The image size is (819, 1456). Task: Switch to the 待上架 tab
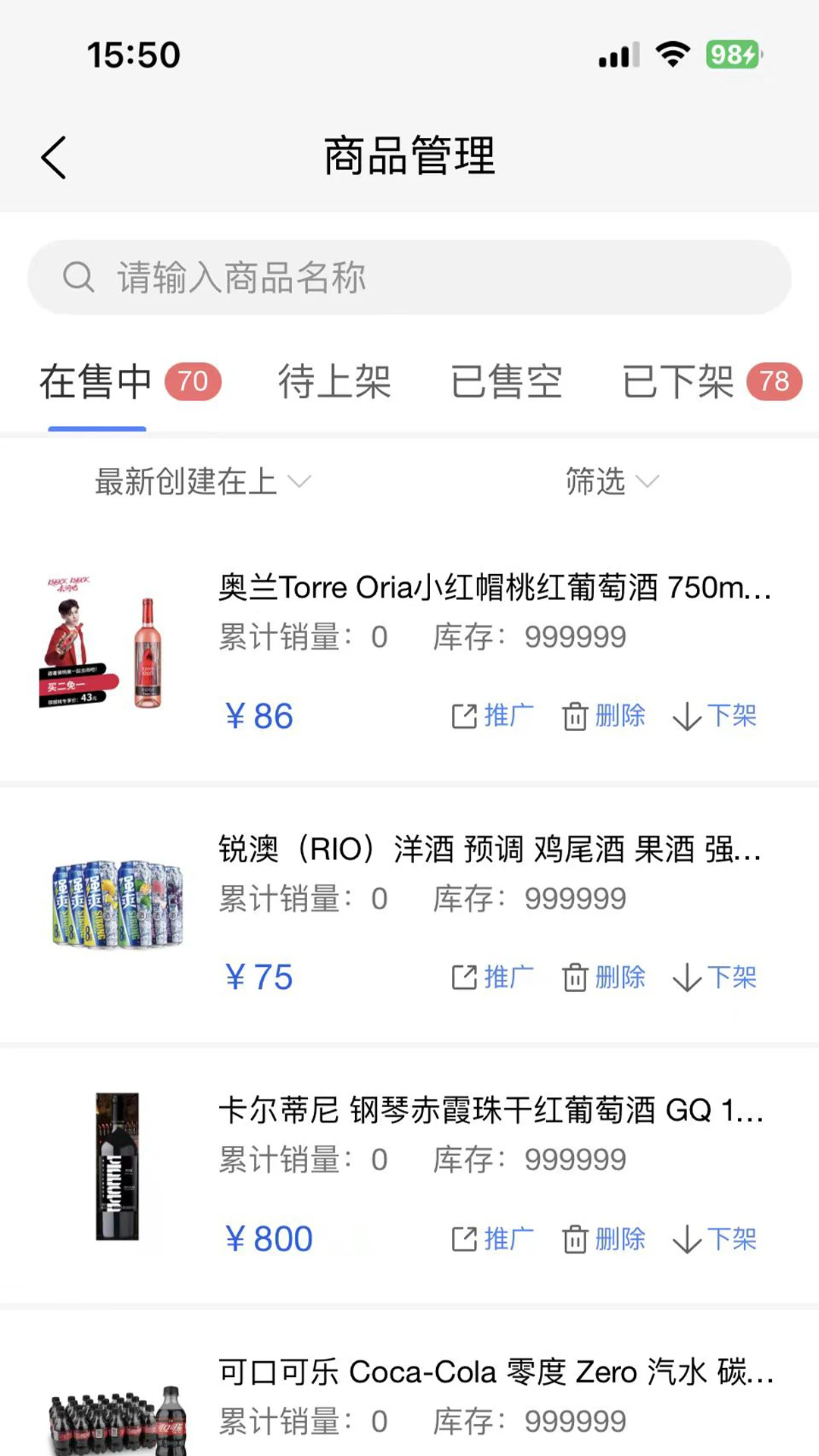click(x=334, y=381)
